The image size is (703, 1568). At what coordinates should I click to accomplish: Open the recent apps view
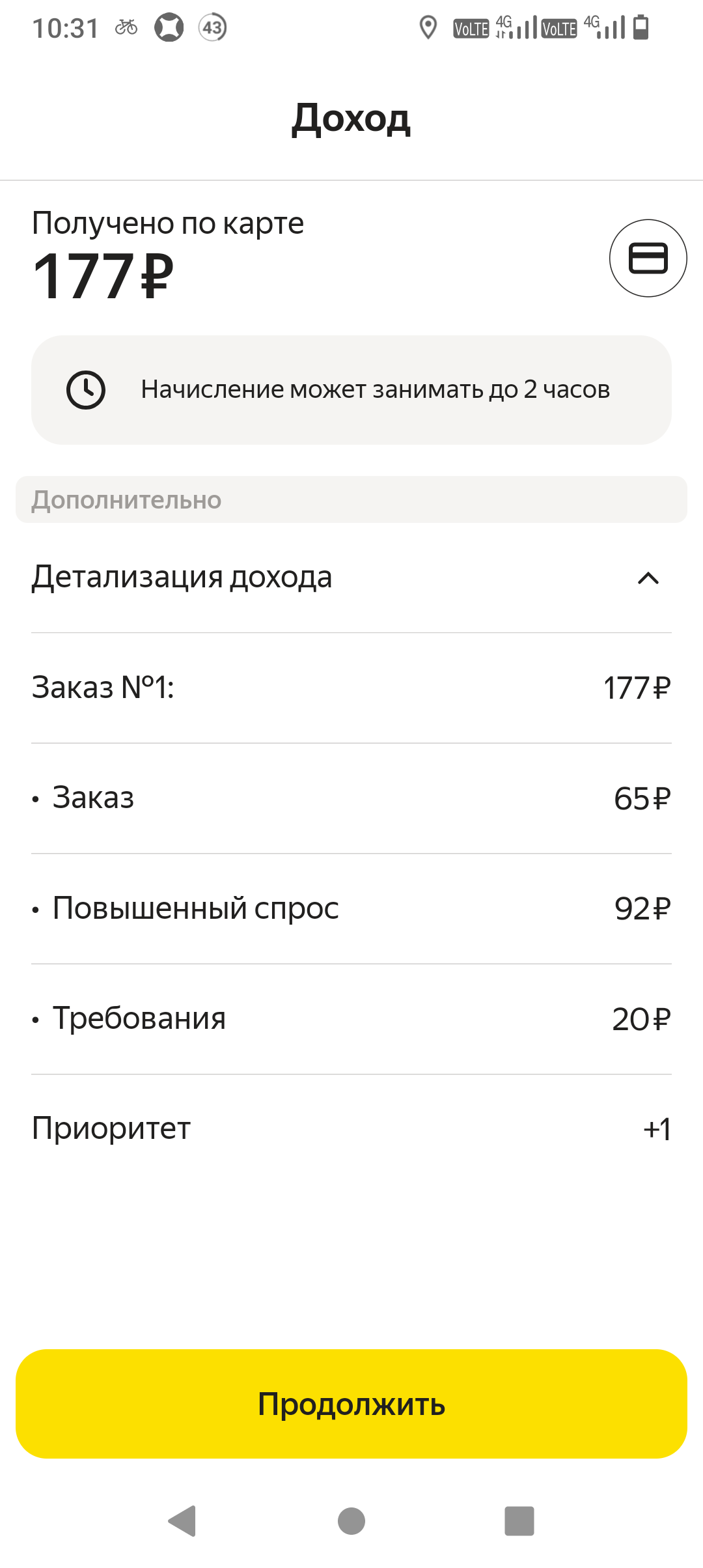tap(519, 1521)
